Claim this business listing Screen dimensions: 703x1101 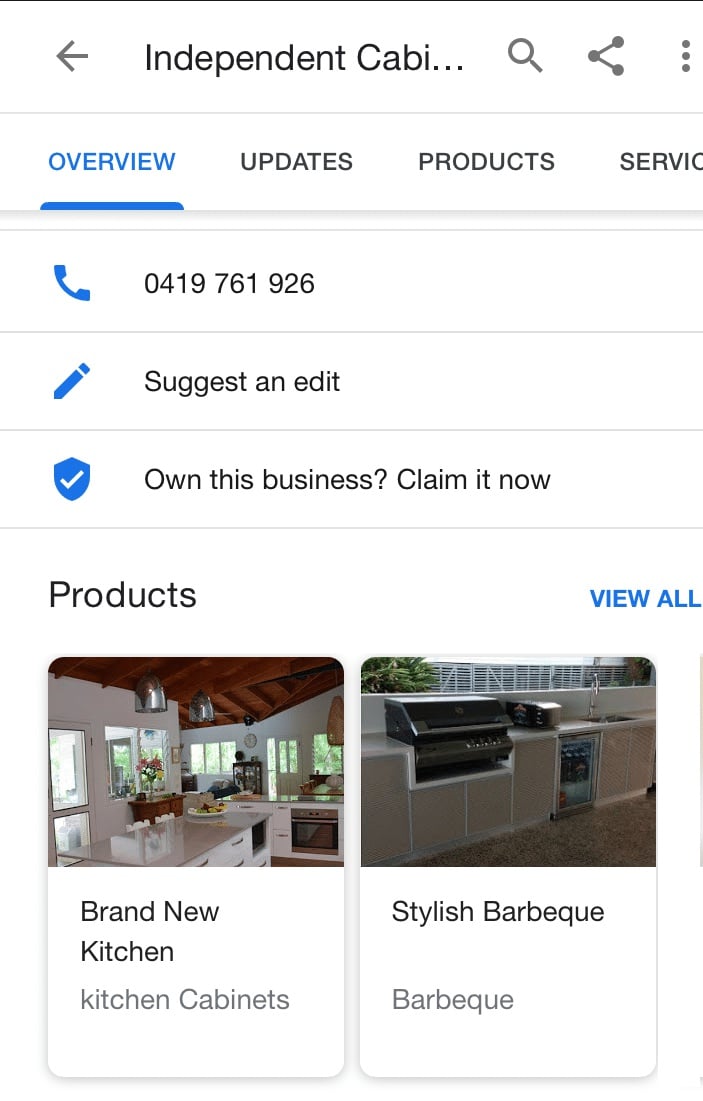pos(347,480)
